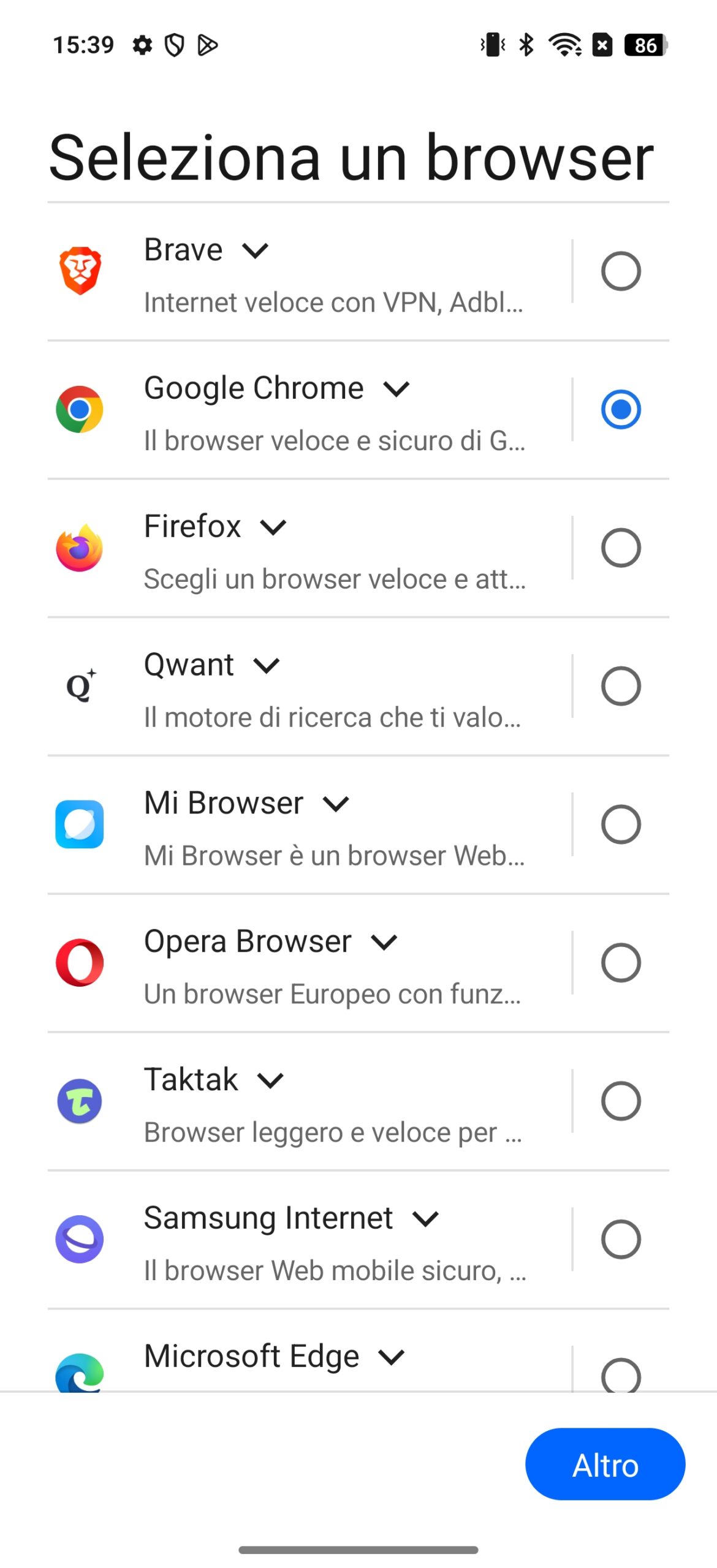Expand Microsoft Edge chevron
This screenshot has height=1568, width=717.
coord(392,1358)
